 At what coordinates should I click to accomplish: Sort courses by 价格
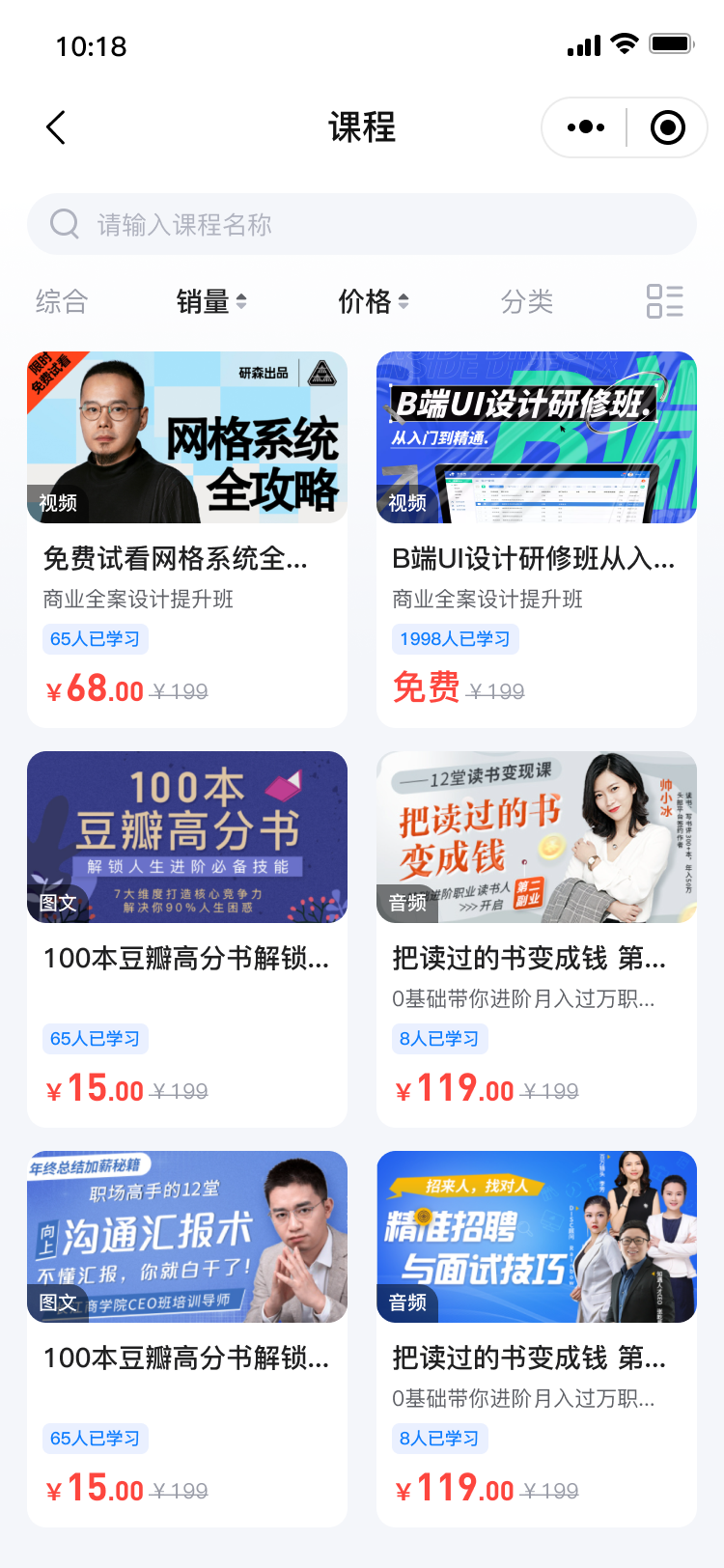tap(373, 301)
